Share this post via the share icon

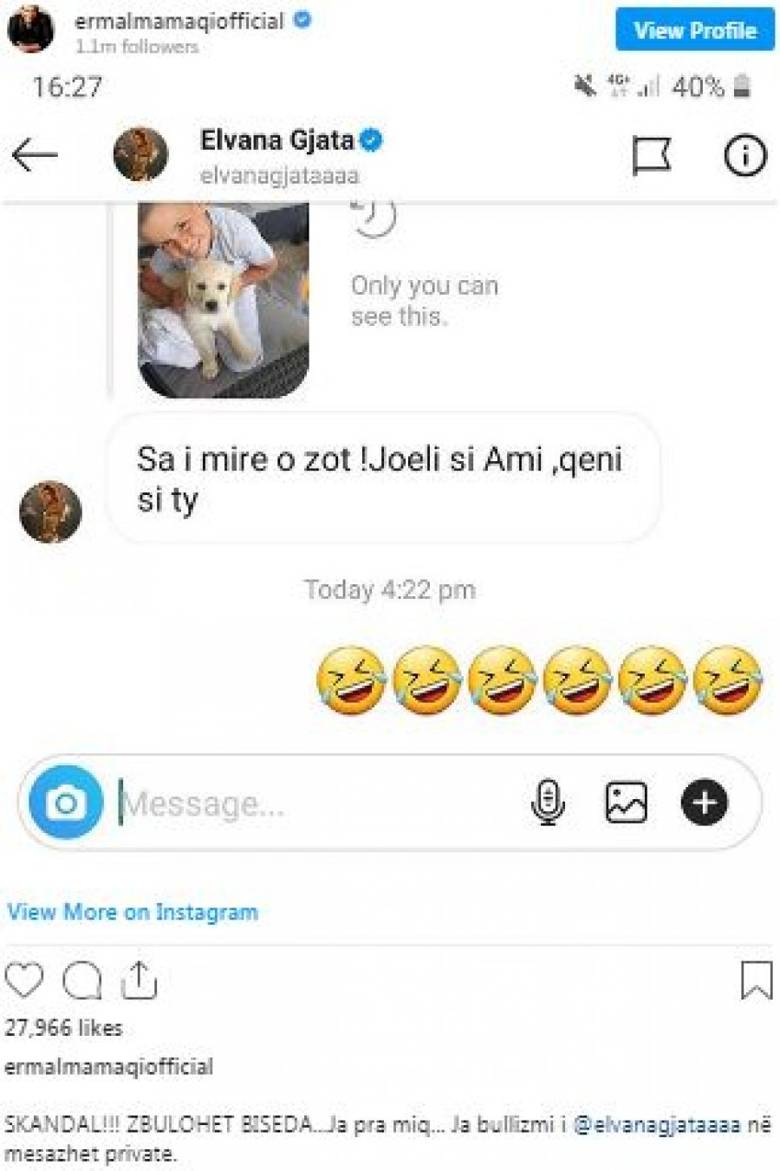click(140, 980)
